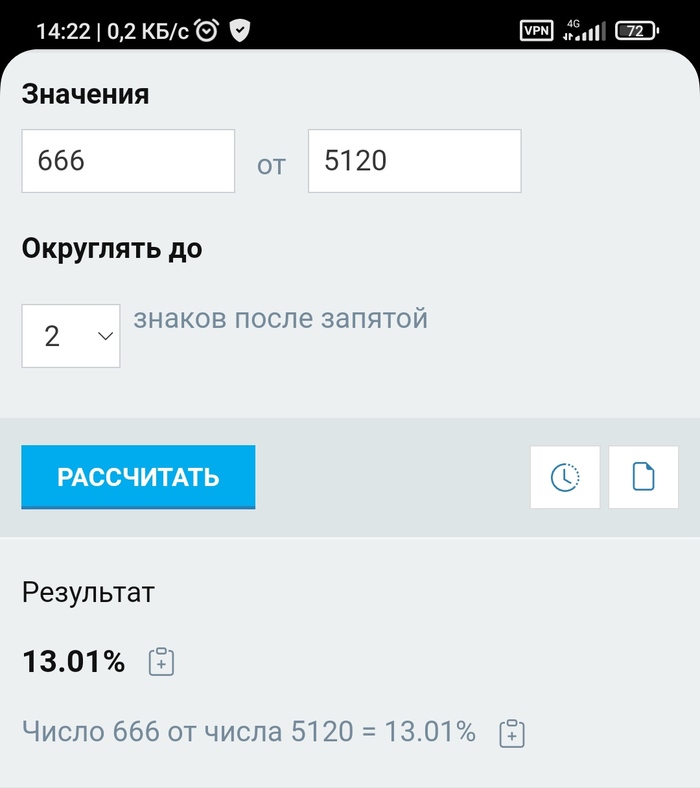Tap the input field containing 5120
This screenshot has width=700, height=788.
point(414,160)
